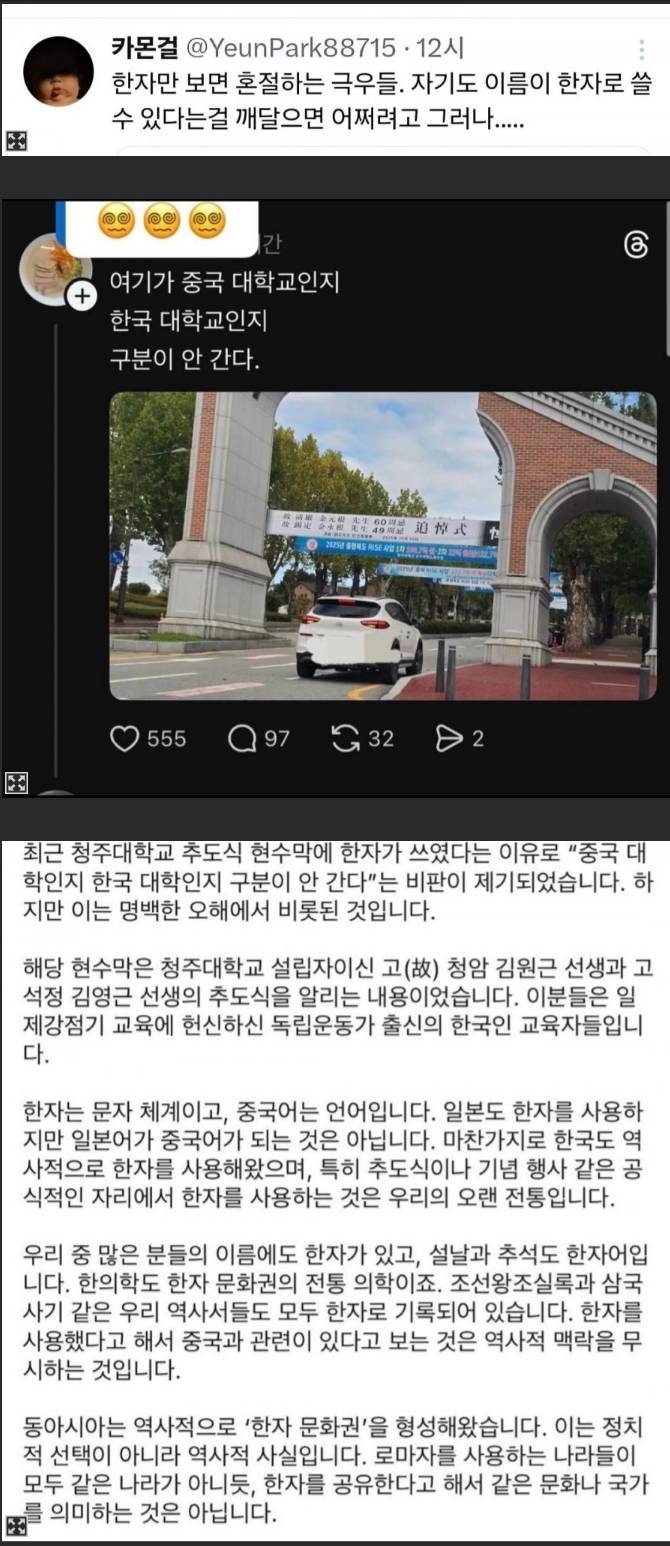The width and height of the screenshot is (670, 1546).
Task: Expand the Threads post screenshot image
Action: 15,782
